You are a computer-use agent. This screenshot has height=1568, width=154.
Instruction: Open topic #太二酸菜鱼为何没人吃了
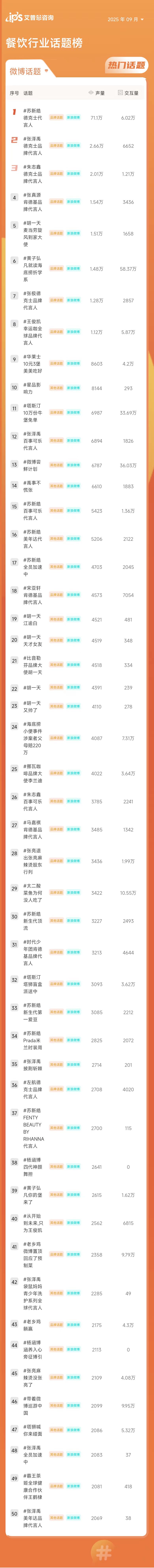click(33, 893)
